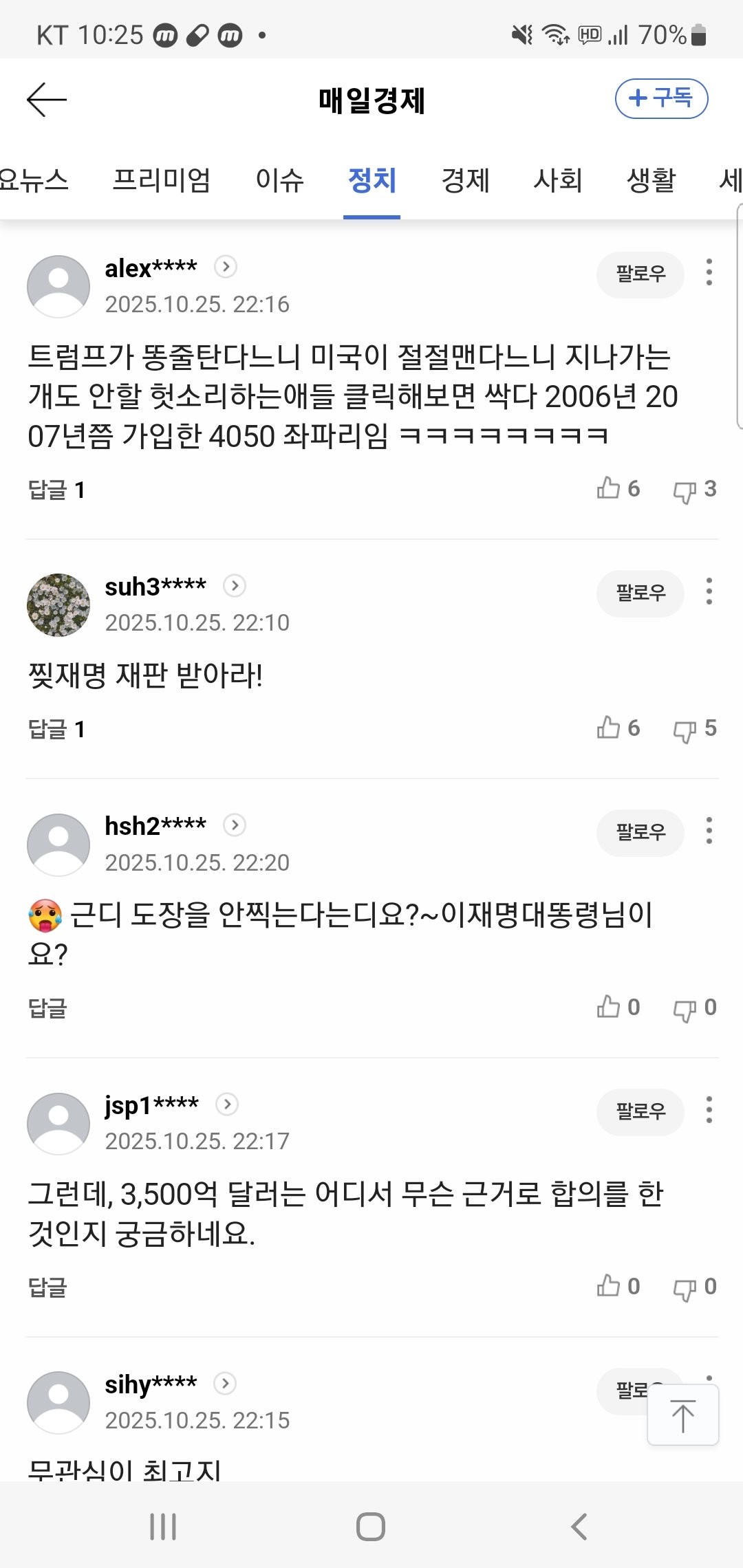Follow user alex**** with 팔로우

click(x=640, y=274)
